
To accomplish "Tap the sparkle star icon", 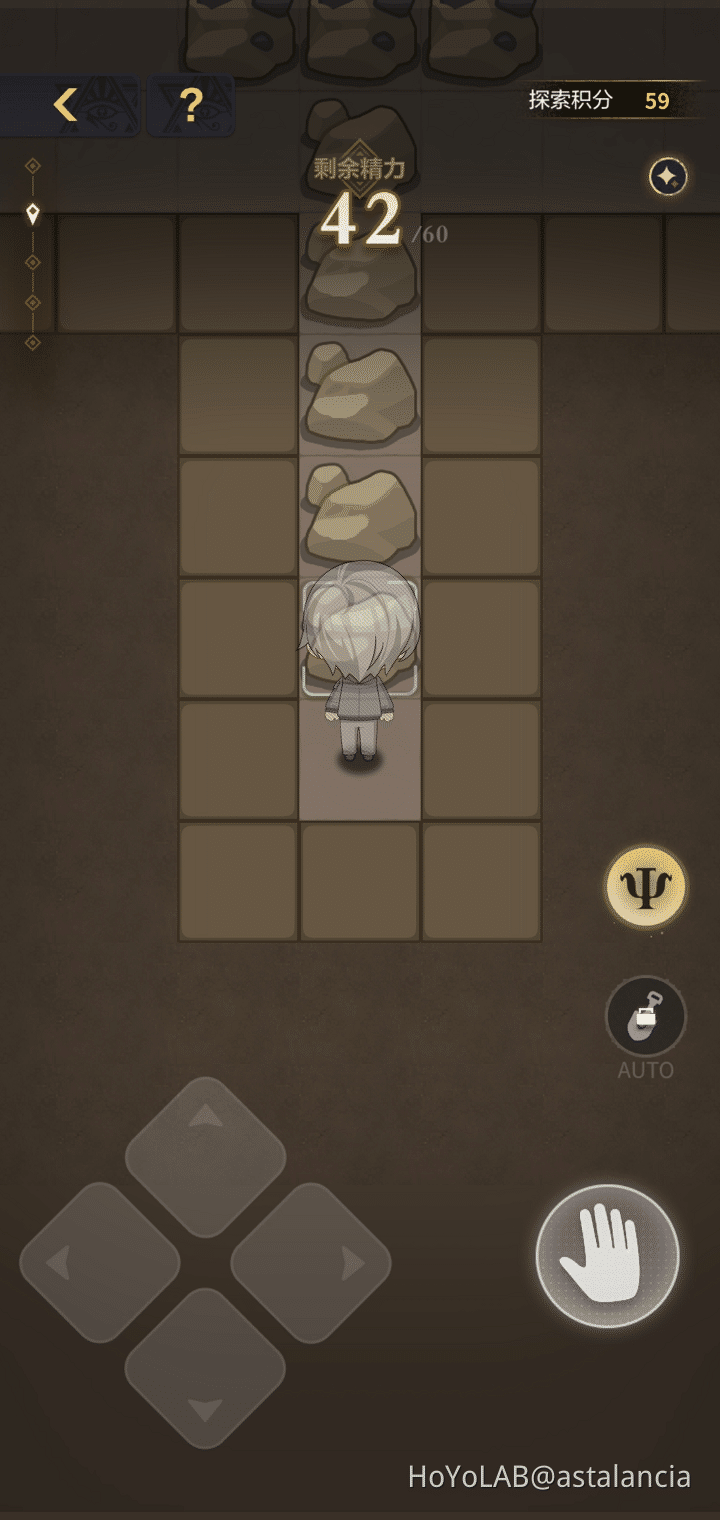I will pos(668,178).
